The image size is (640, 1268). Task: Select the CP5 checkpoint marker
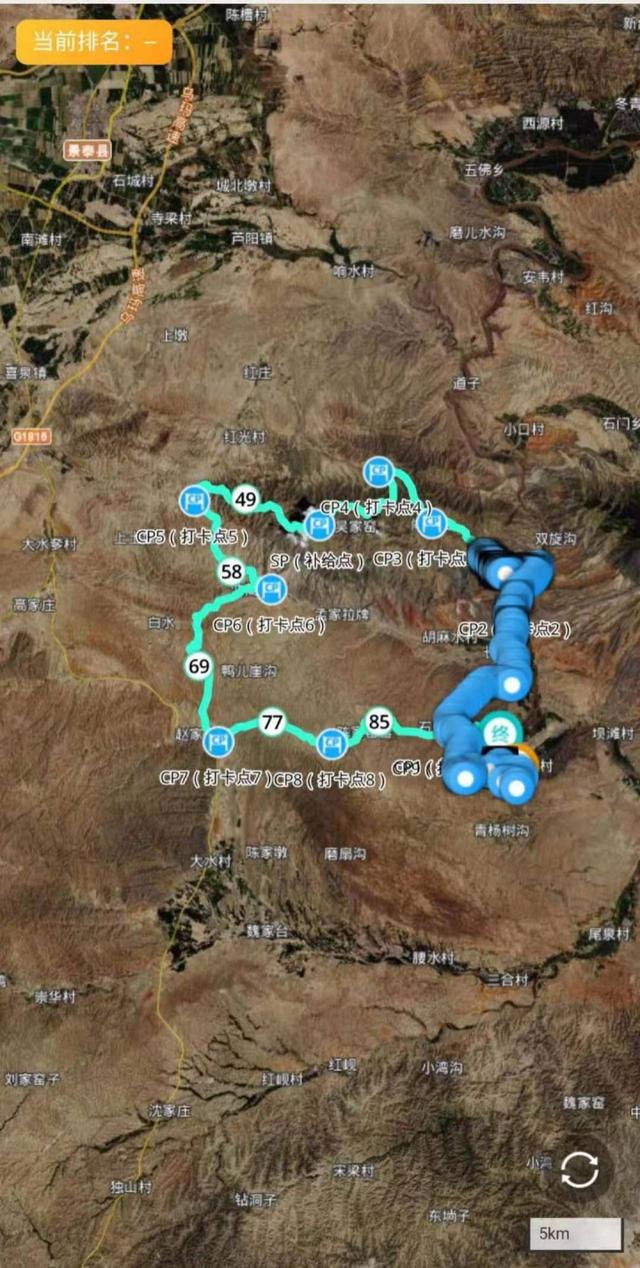coord(193,500)
